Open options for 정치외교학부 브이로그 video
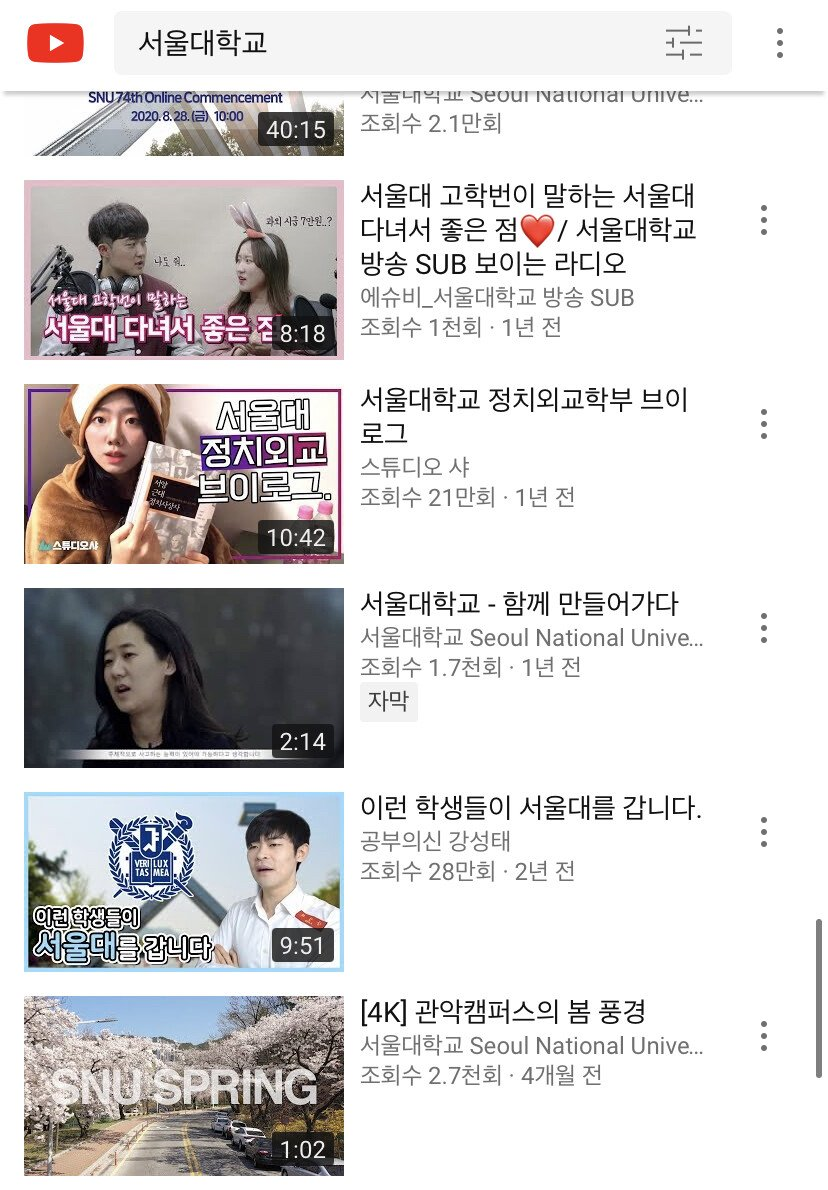Screen dimensions: 828x1190 [x=764, y=424]
